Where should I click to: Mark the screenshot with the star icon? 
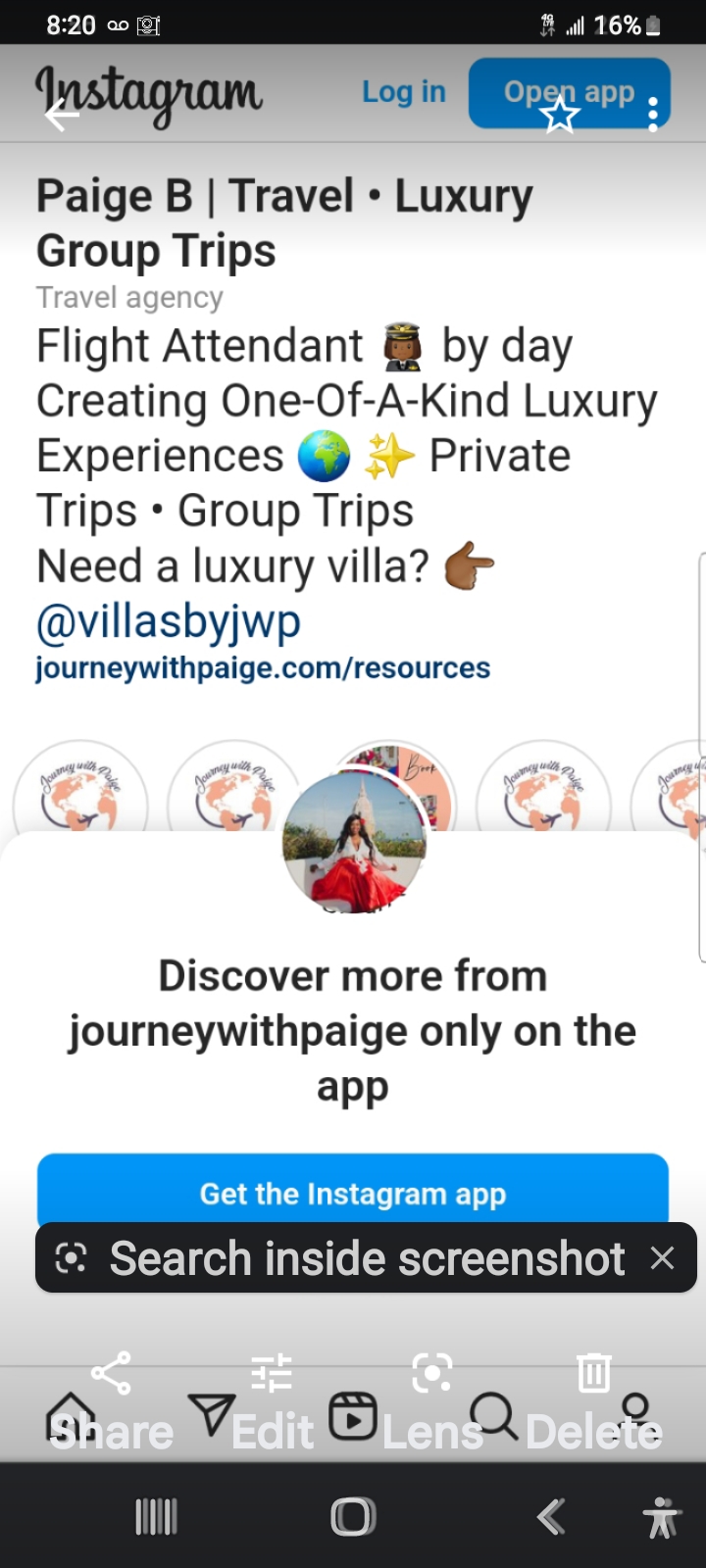(x=560, y=116)
